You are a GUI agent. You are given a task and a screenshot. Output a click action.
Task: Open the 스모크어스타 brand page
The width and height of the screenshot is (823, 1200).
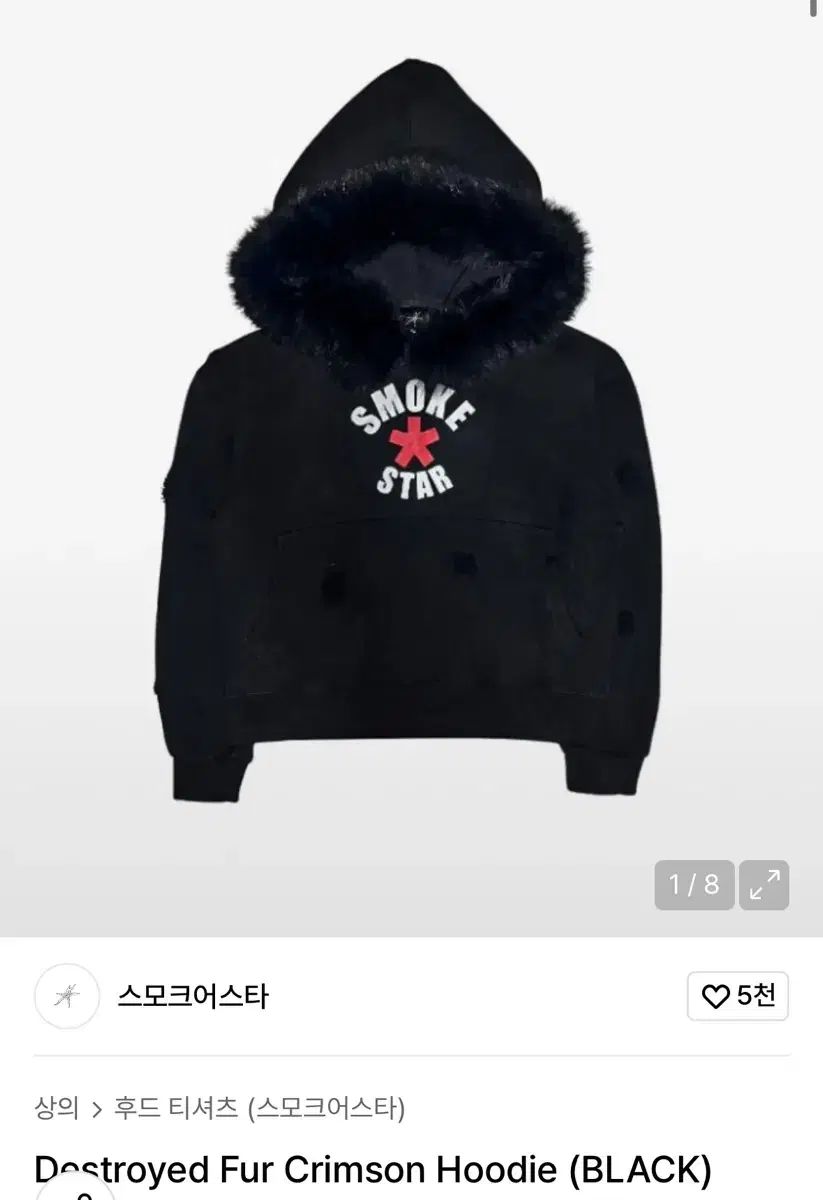tap(192, 996)
